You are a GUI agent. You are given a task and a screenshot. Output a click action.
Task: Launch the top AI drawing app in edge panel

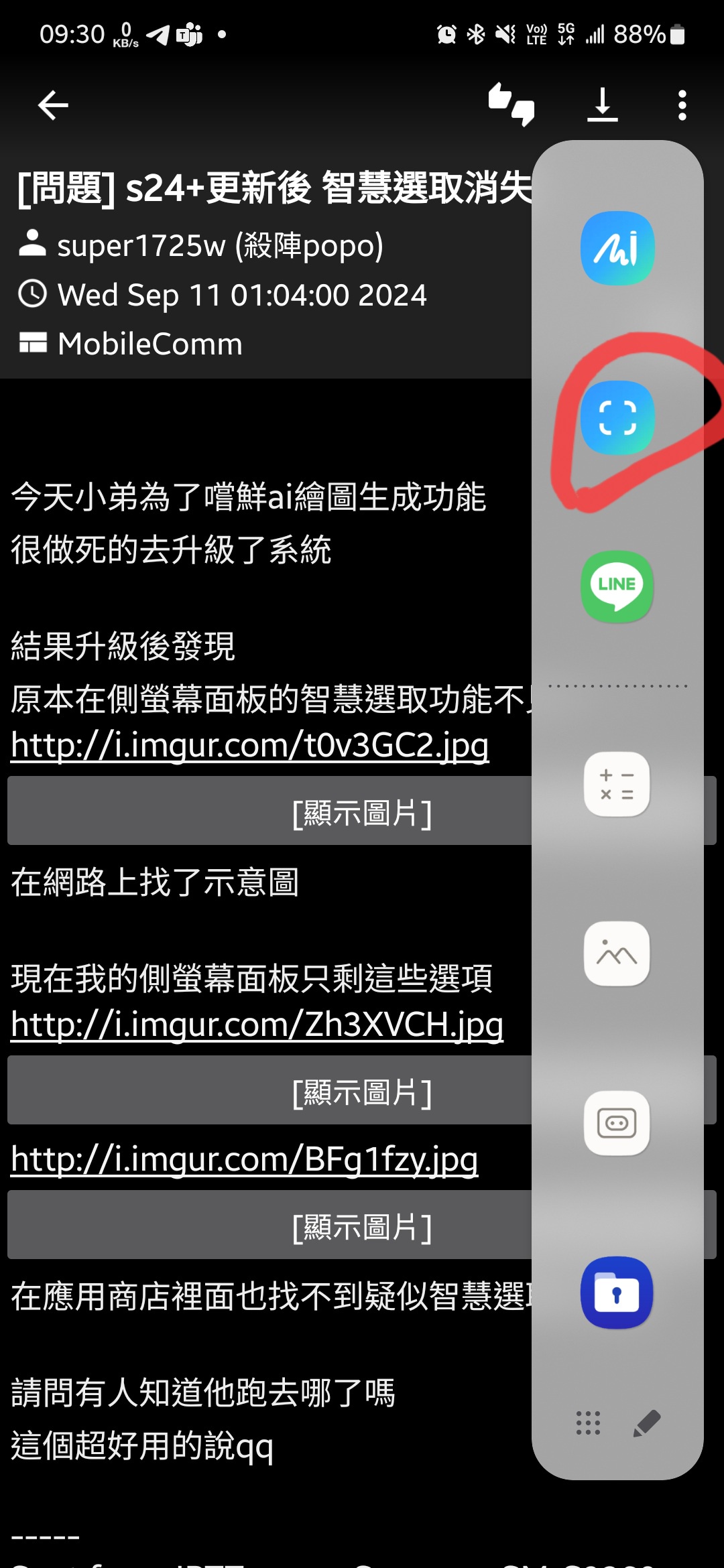(617, 249)
